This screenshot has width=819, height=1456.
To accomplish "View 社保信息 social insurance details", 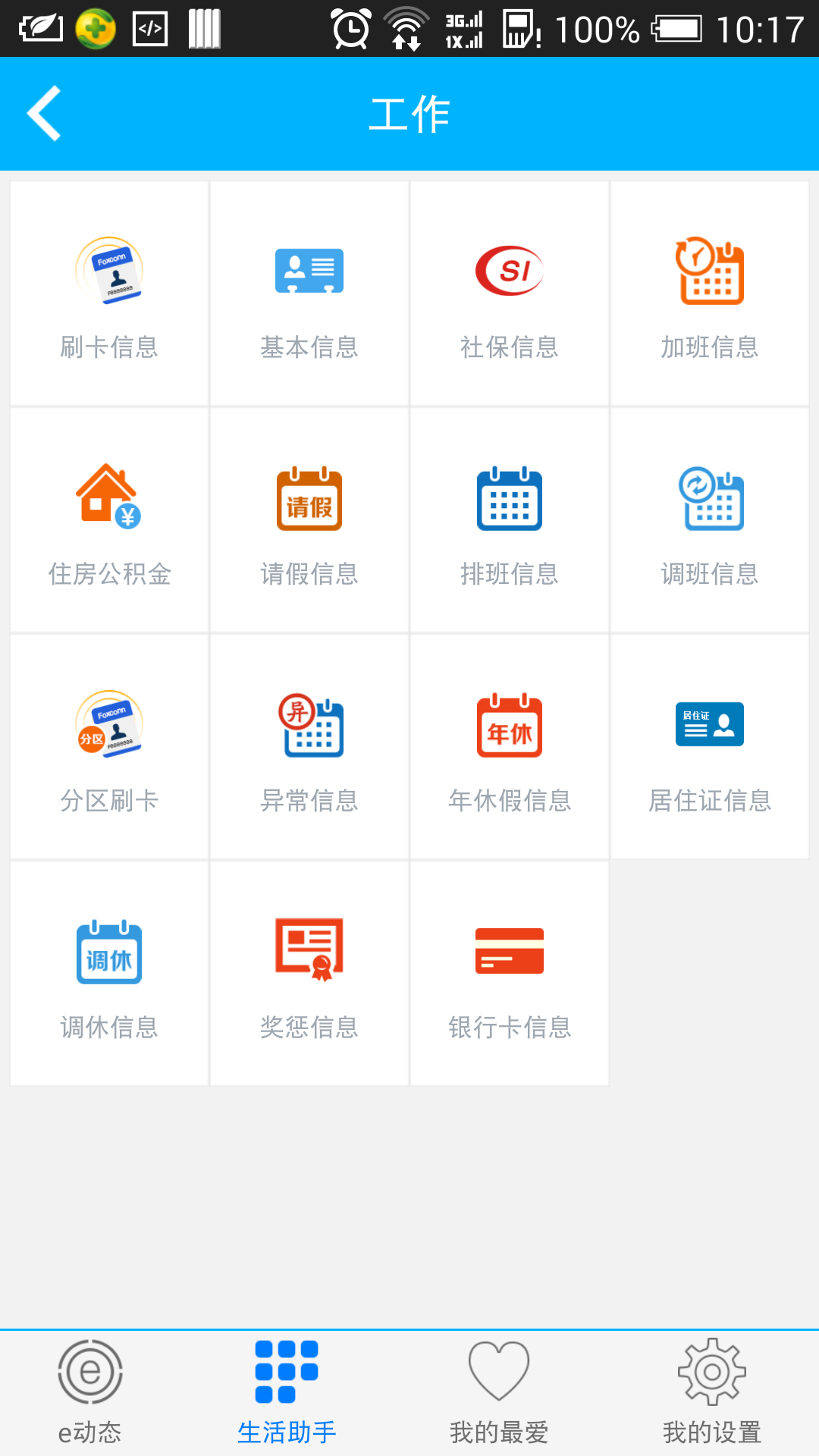I will [510, 296].
